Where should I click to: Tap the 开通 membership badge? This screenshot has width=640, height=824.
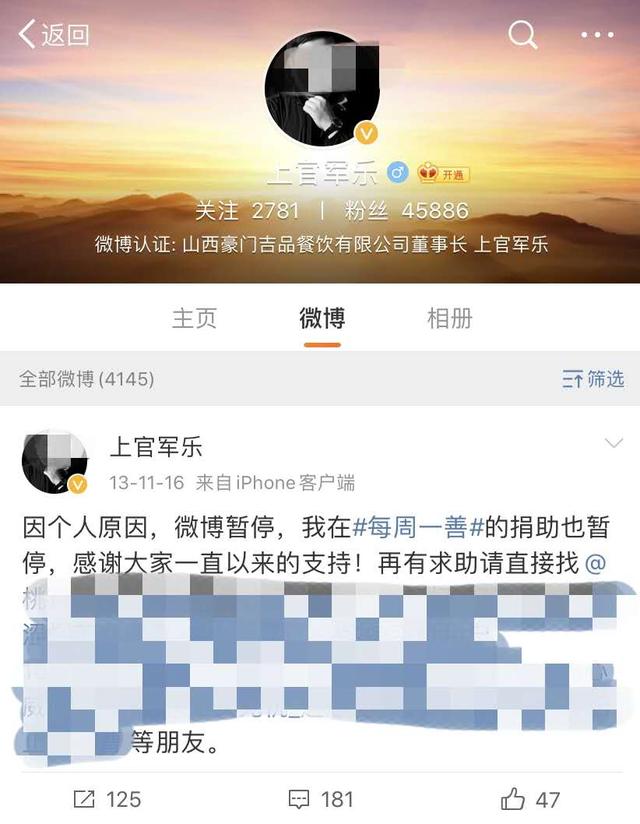pyautogui.click(x=443, y=174)
